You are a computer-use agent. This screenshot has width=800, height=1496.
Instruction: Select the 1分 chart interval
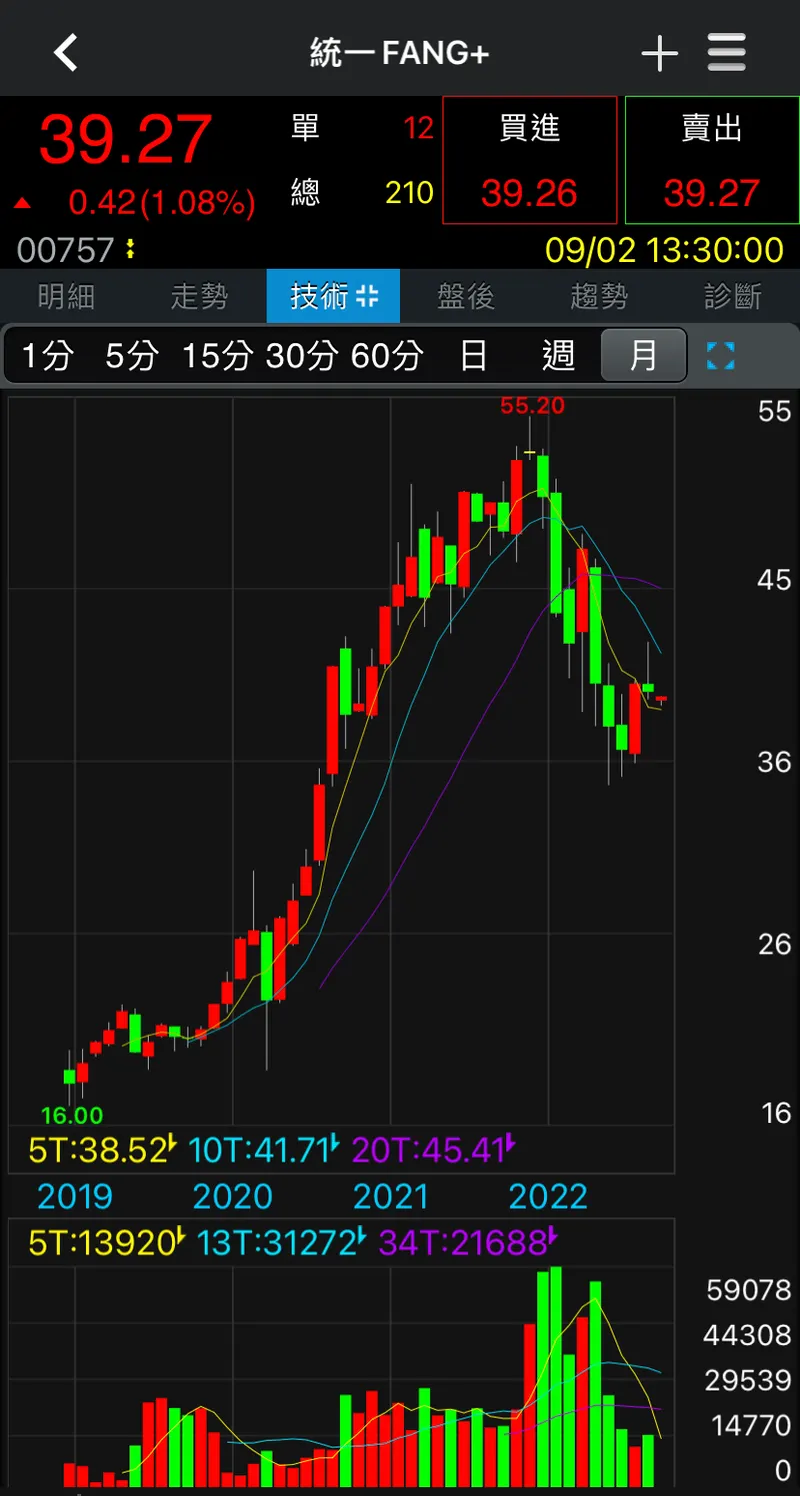(48, 355)
